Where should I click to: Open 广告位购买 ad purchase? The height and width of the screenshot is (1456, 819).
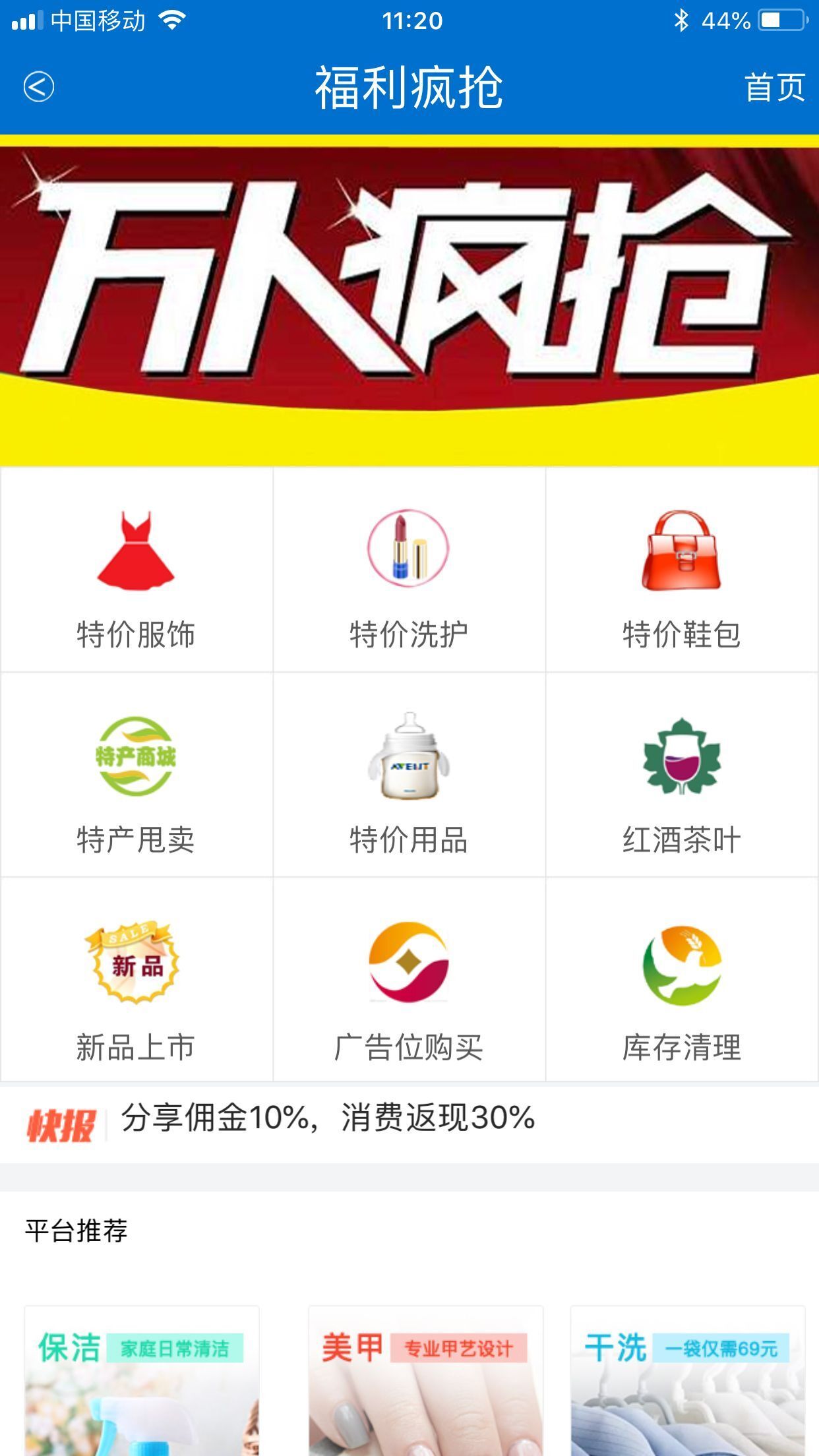(x=409, y=981)
